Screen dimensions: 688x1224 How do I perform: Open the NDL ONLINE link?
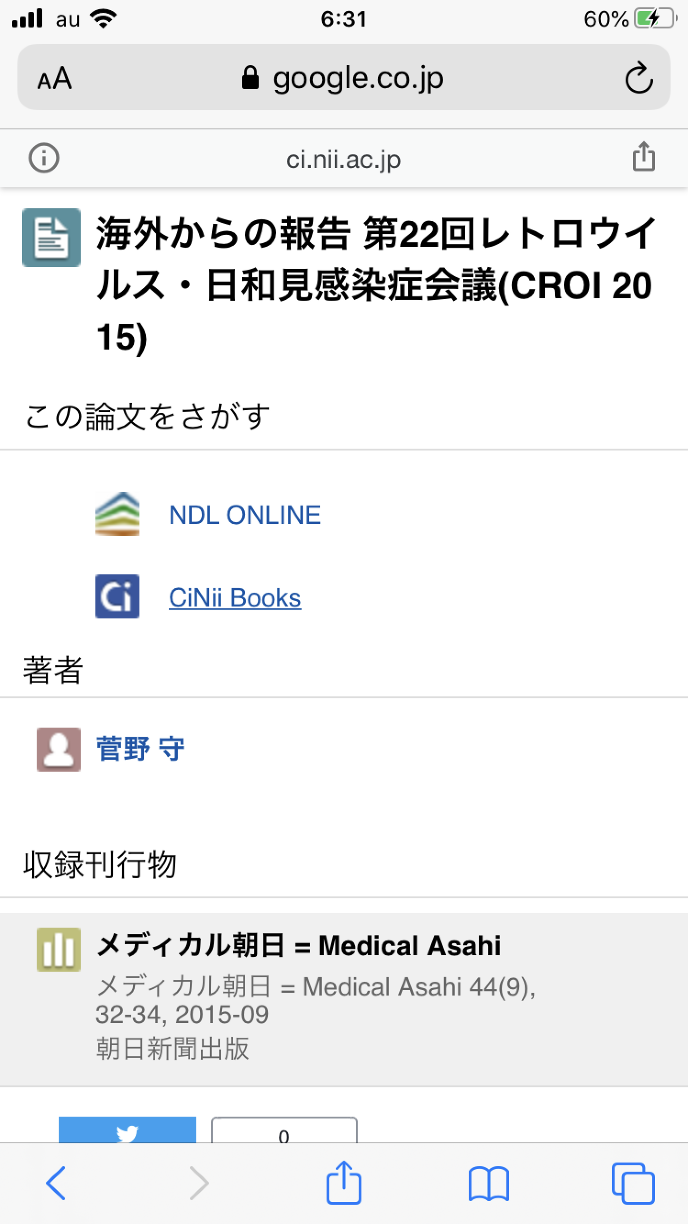coord(245,515)
